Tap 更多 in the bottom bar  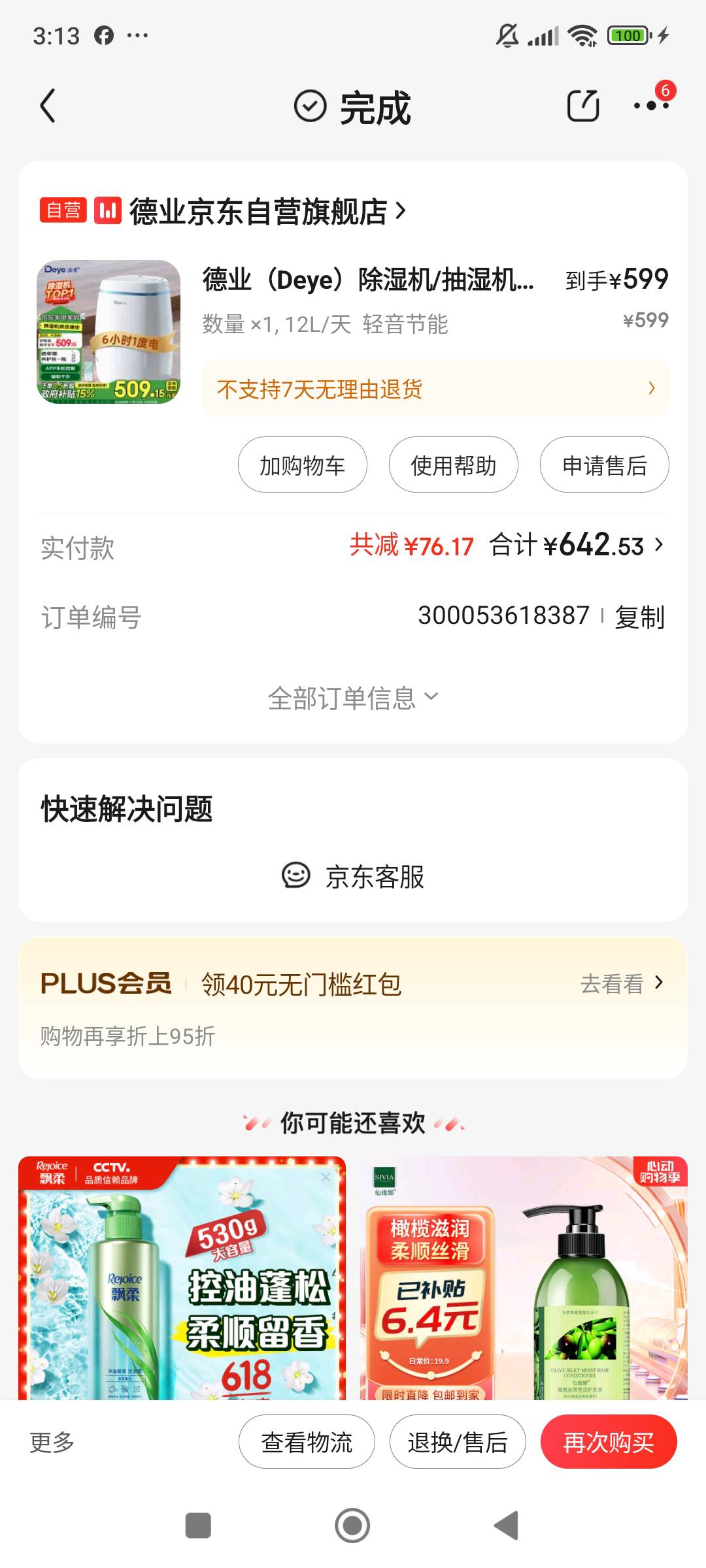click(x=51, y=1441)
